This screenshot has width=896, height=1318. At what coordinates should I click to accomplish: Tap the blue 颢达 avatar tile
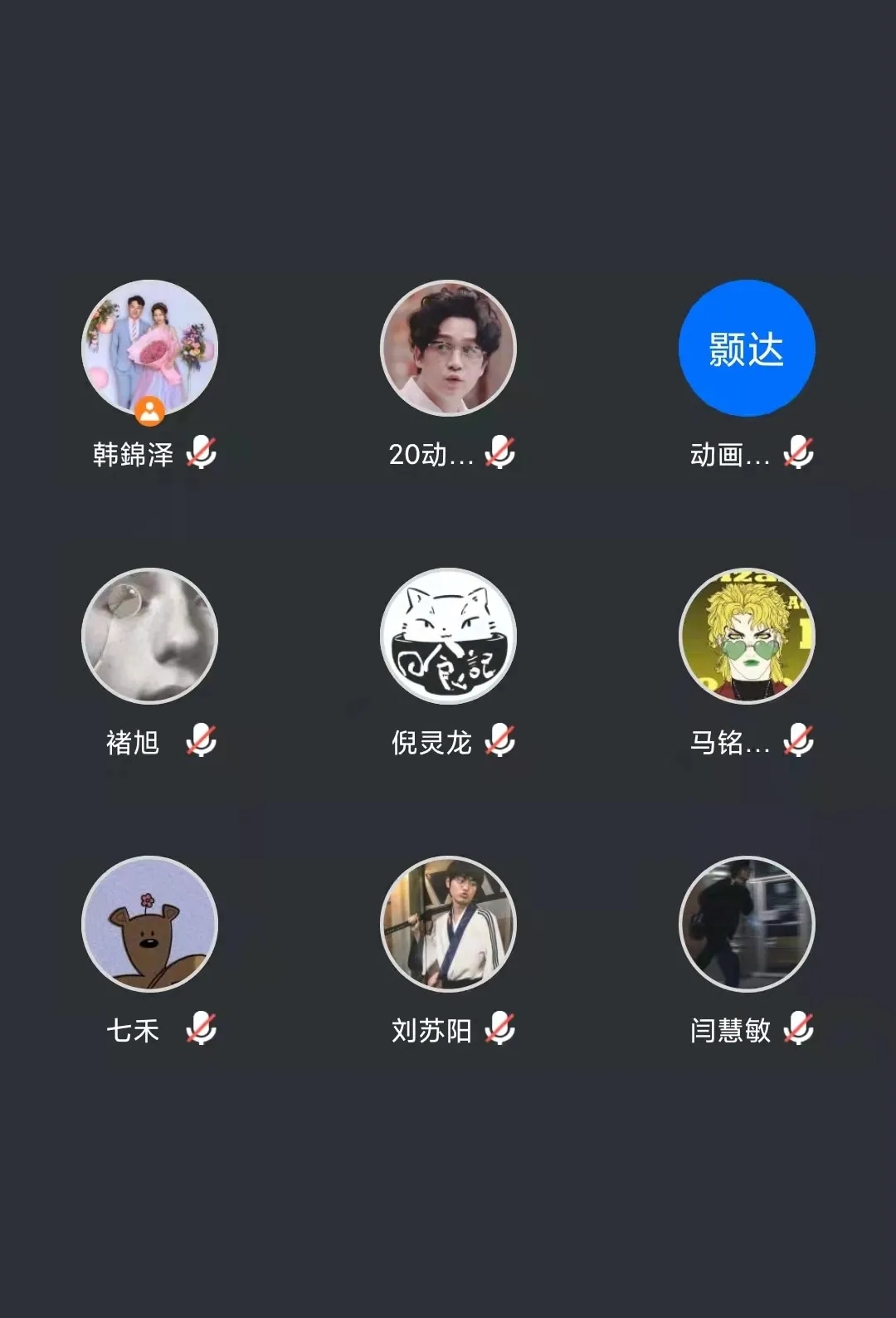tap(747, 348)
